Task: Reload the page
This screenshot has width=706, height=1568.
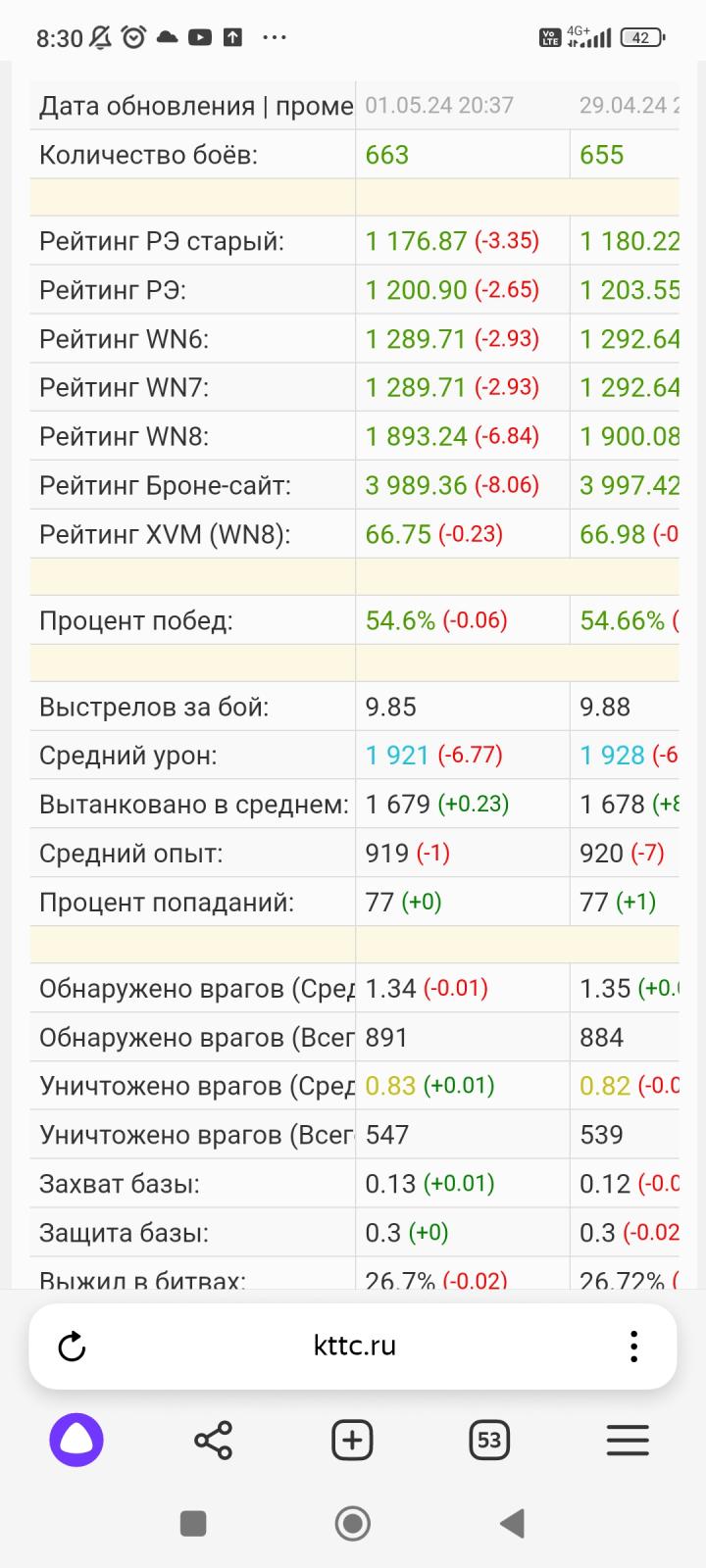Action: [x=72, y=1347]
